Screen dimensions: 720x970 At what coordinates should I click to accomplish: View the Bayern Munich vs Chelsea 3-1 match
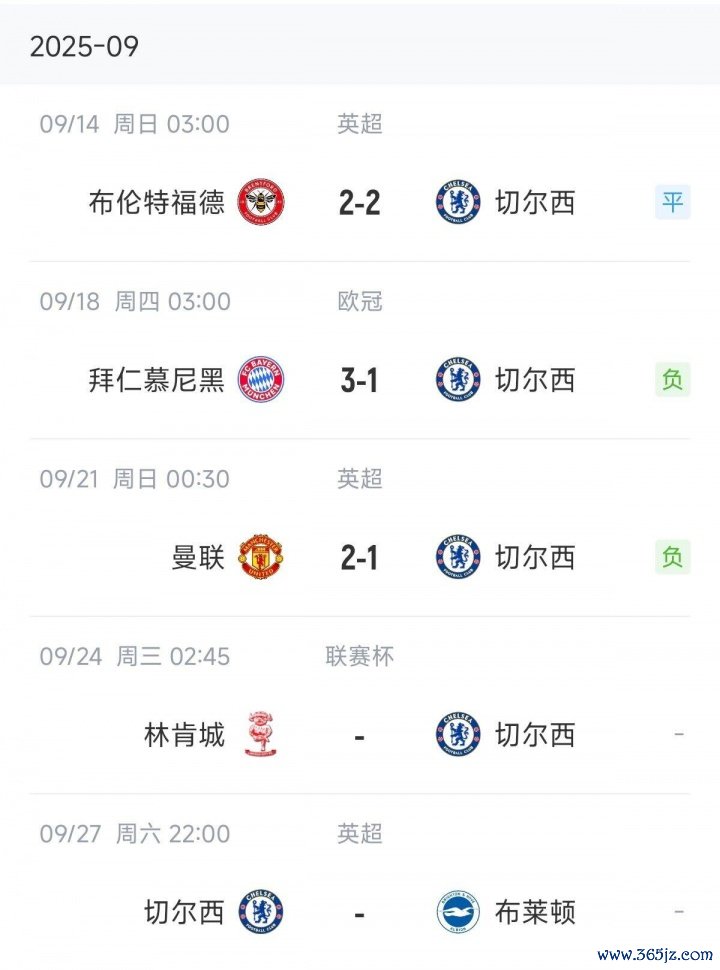[x=359, y=380]
